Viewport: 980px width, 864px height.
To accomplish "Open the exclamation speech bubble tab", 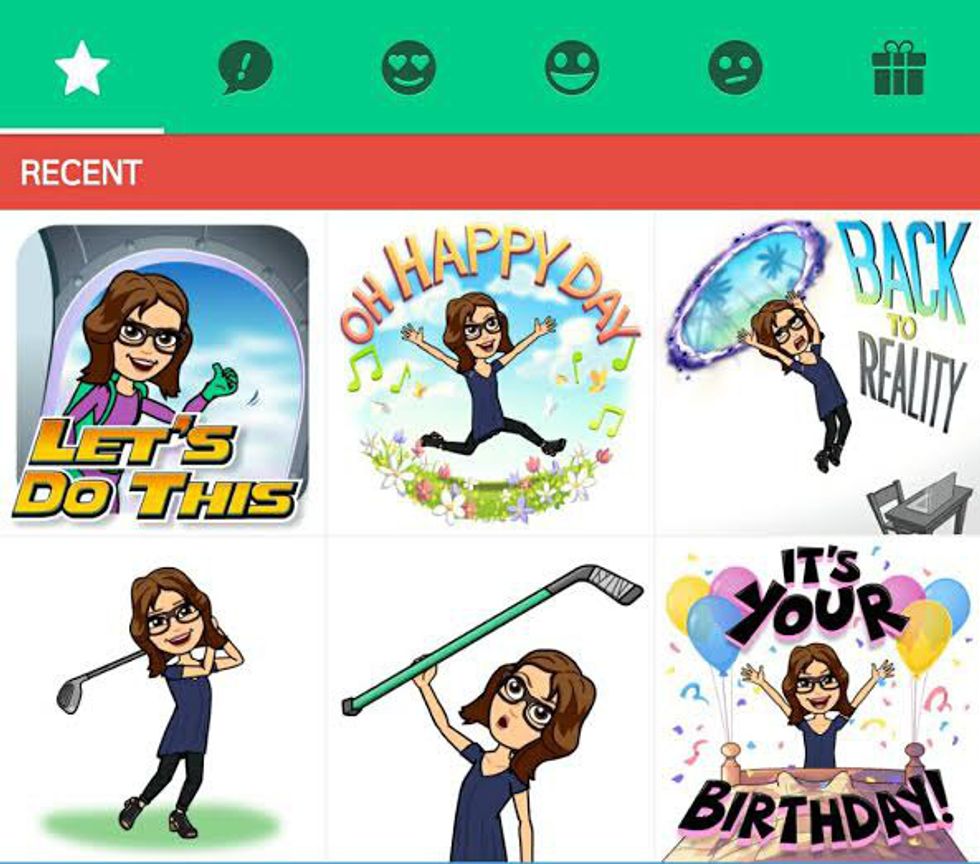I will pyautogui.click(x=245, y=68).
